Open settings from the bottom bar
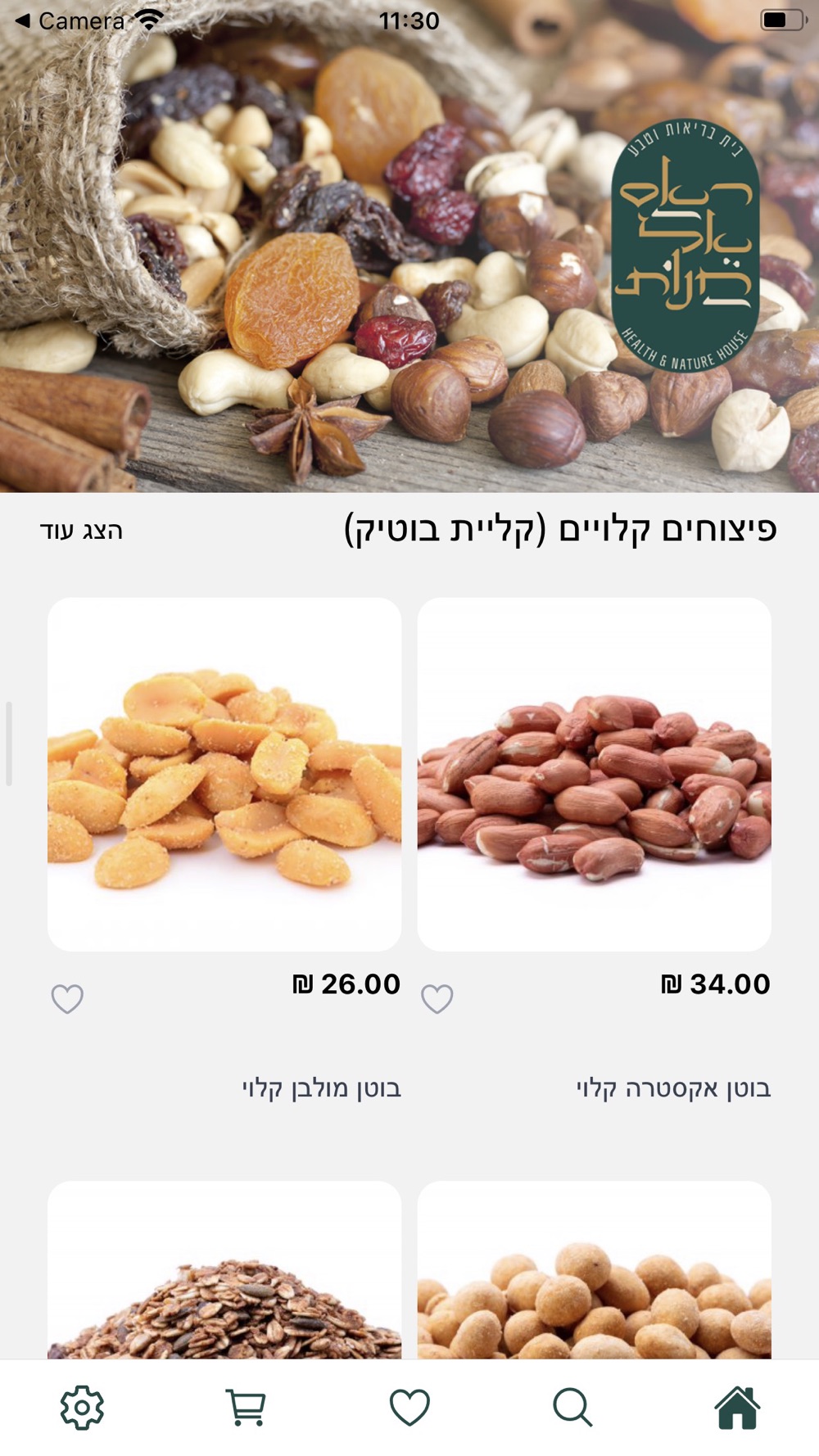 tap(82, 1408)
